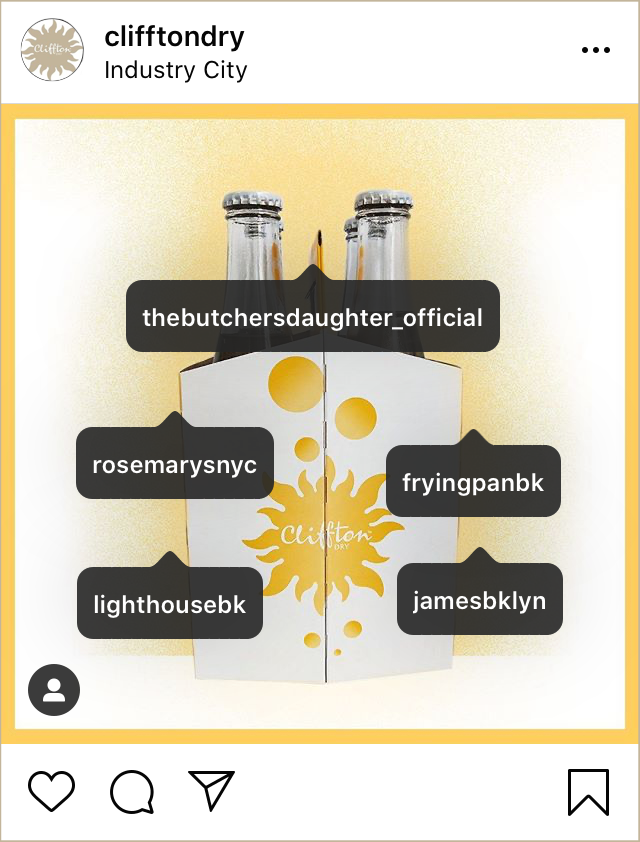The image size is (640, 842).
Task: Open clifftondry profile from username
Action: pos(174,38)
